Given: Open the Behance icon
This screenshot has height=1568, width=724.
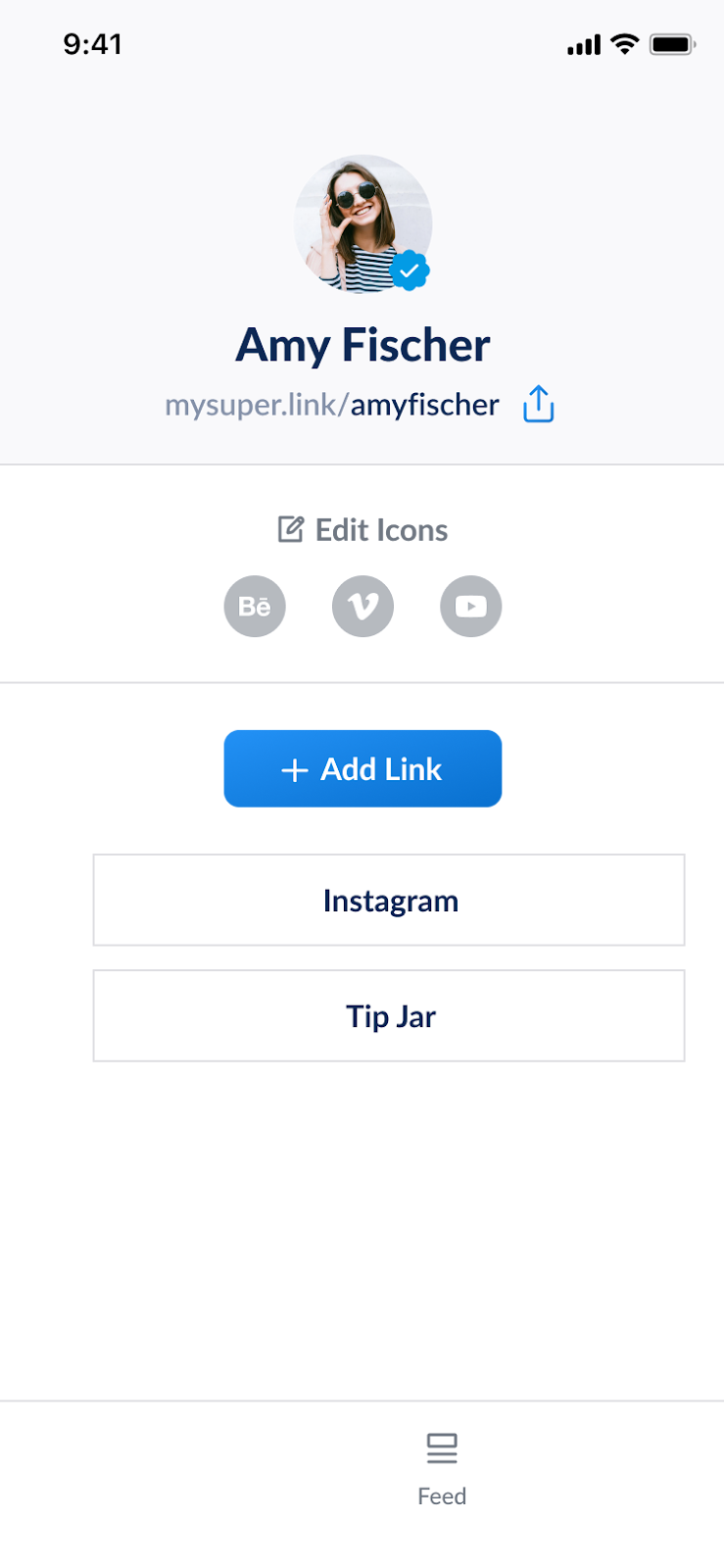Looking at the screenshot, I should pyautogui.click(x=255, y=607).
